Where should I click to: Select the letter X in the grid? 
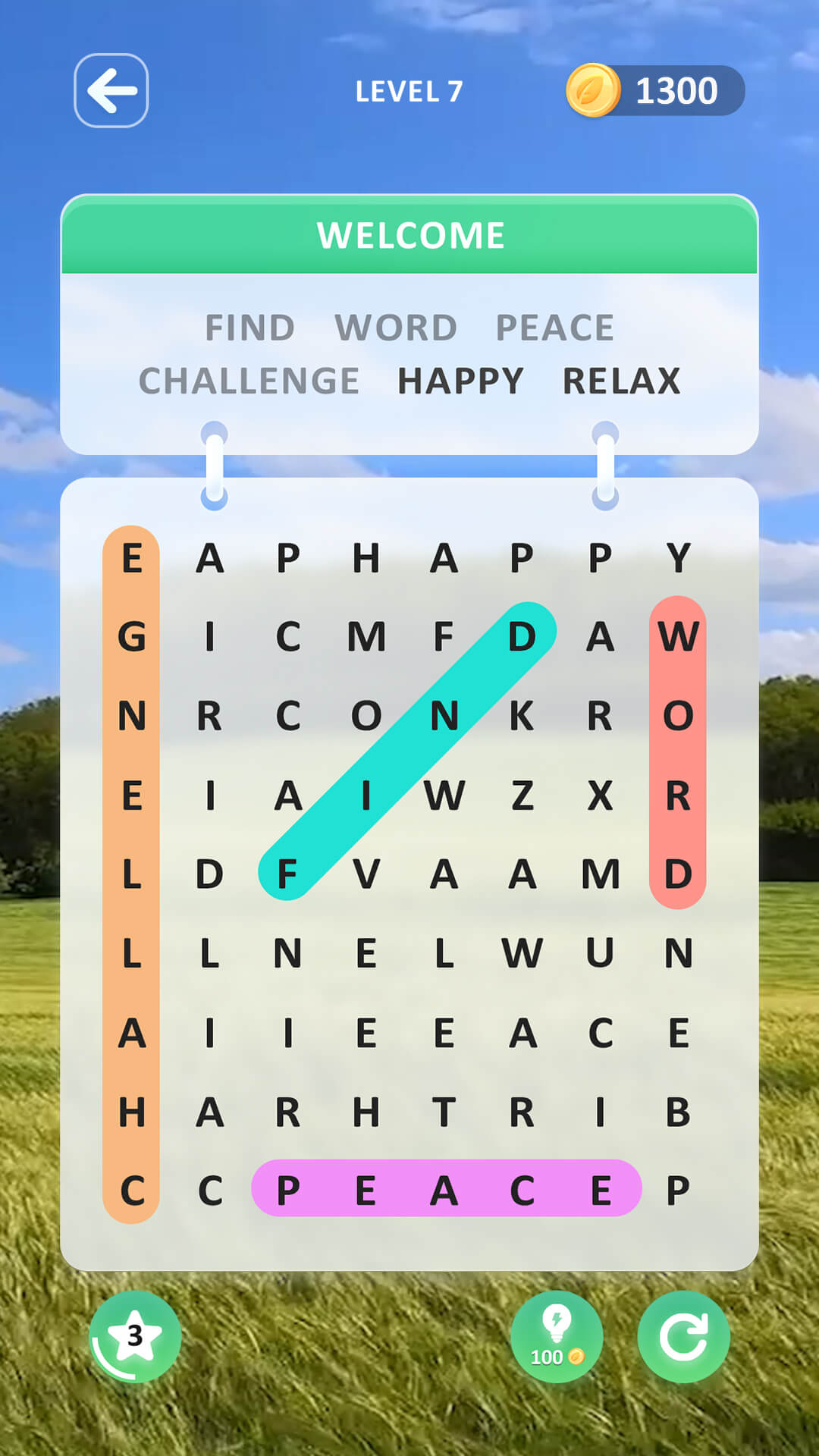point(600,796)
